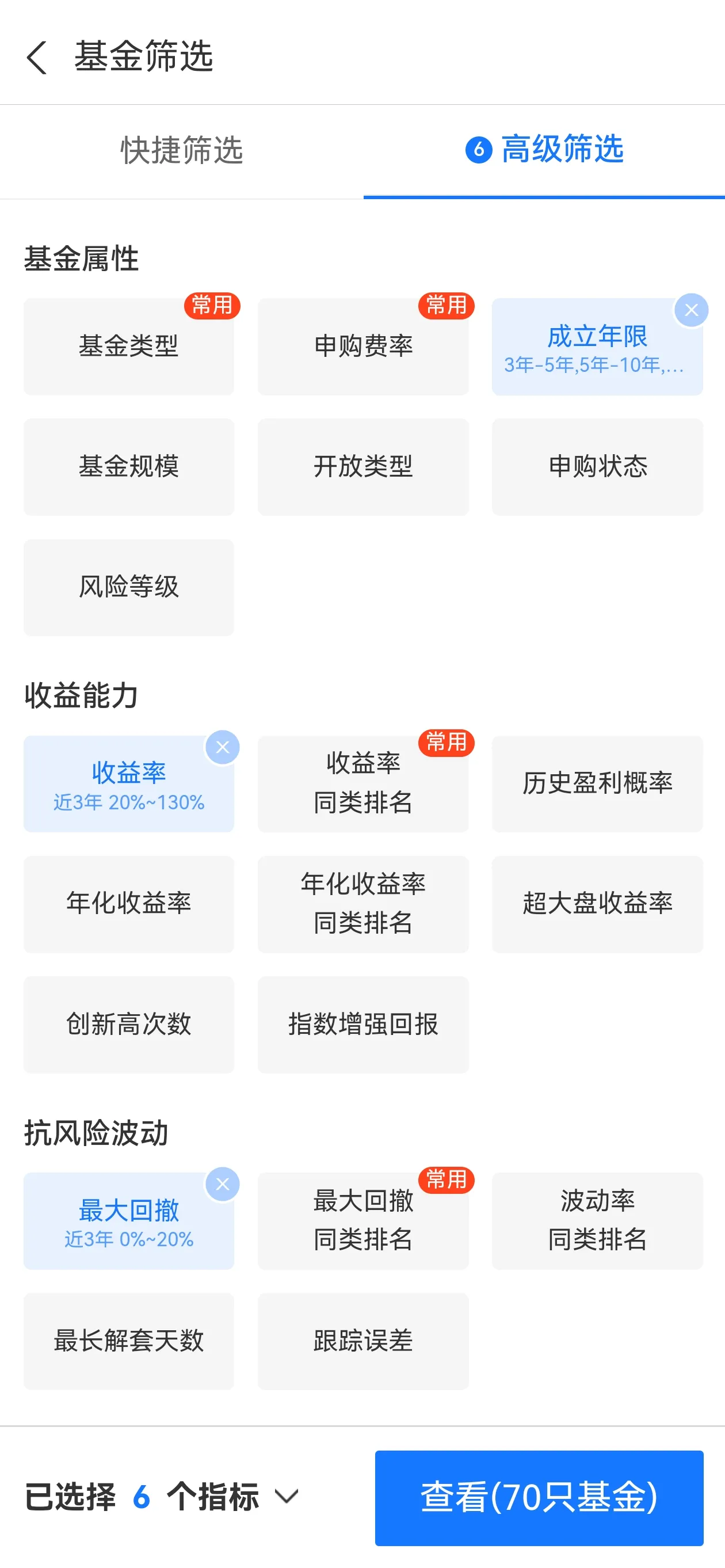Go back from 基金筛选 page
725x1568 pixels.
36,58
